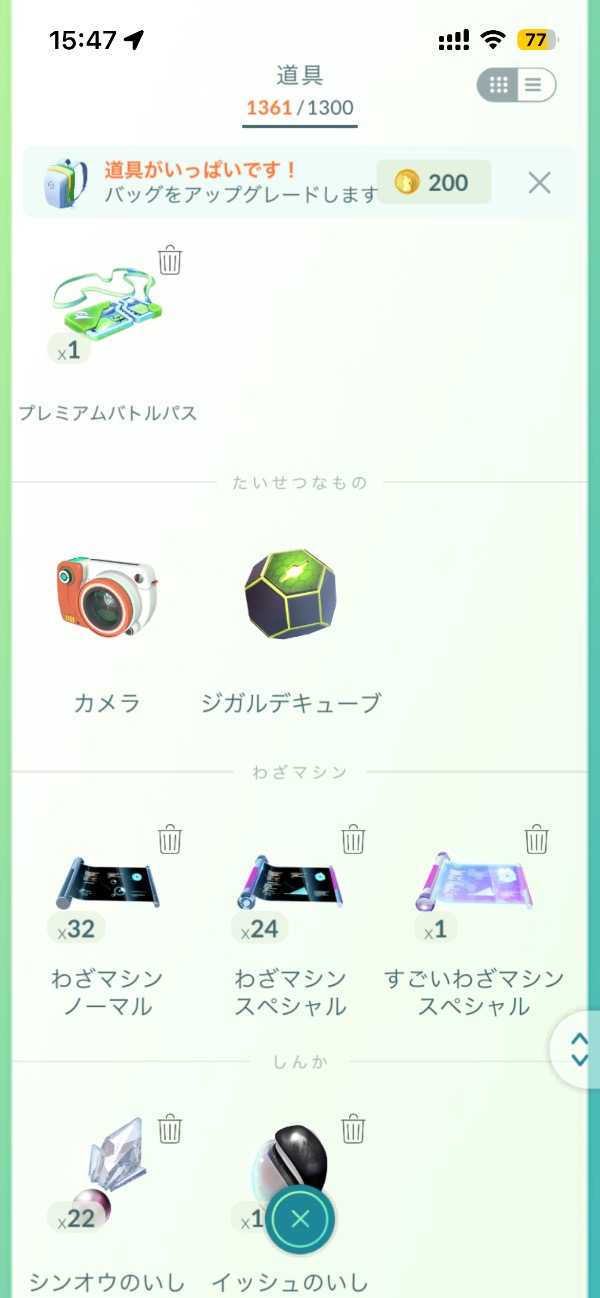
Task: Select すごいわざマシン スペシャル item
Action: click(474, 885)
